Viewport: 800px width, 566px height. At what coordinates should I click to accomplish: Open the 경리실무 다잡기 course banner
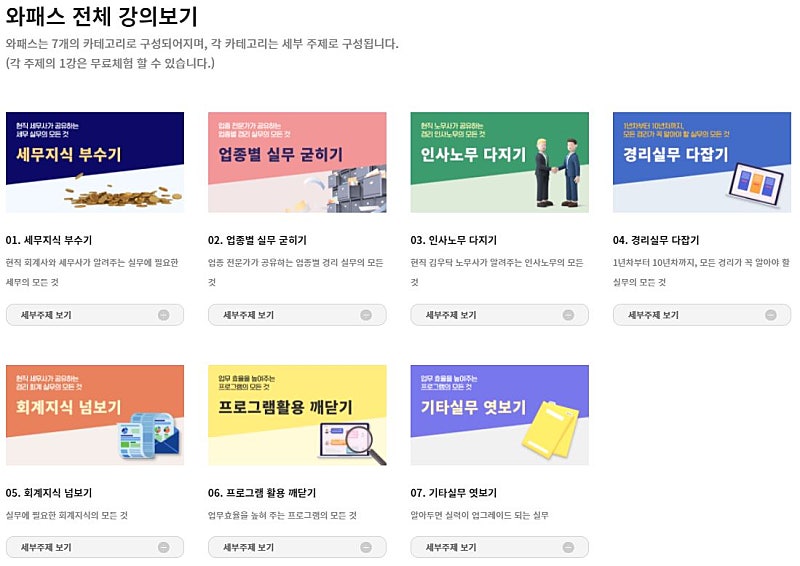point(701,162)
